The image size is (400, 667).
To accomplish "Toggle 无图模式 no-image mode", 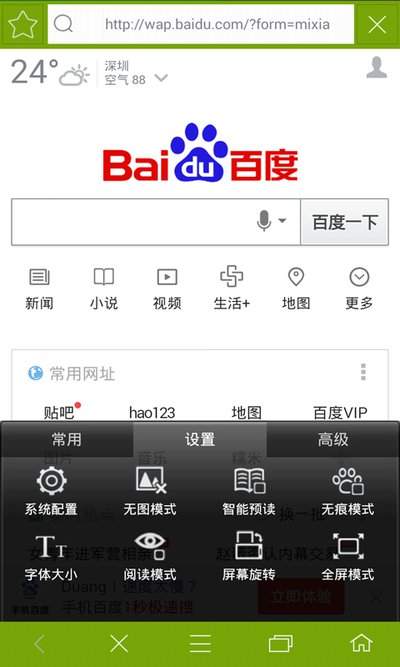I will (x=150, y=491).
